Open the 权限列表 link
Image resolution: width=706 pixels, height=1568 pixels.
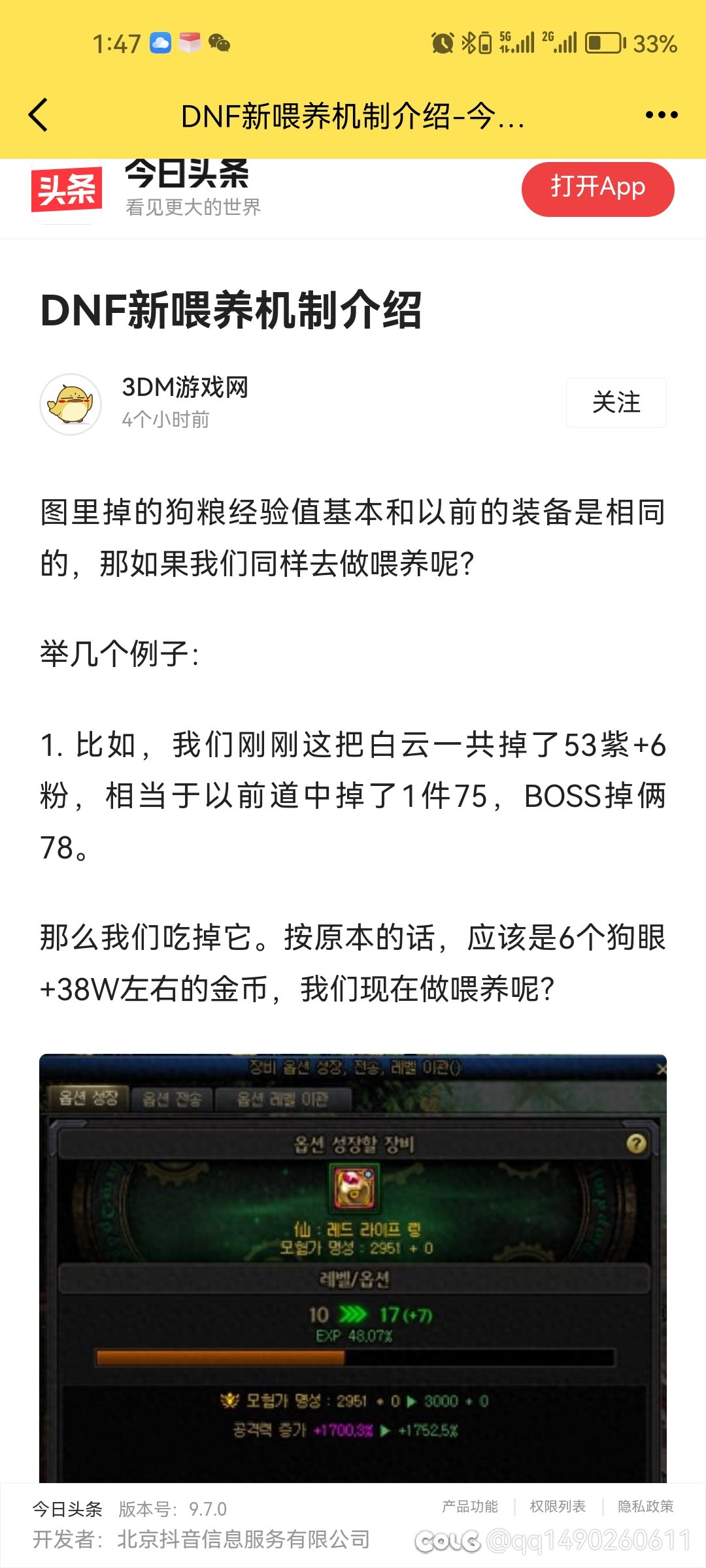(558, 1506)
